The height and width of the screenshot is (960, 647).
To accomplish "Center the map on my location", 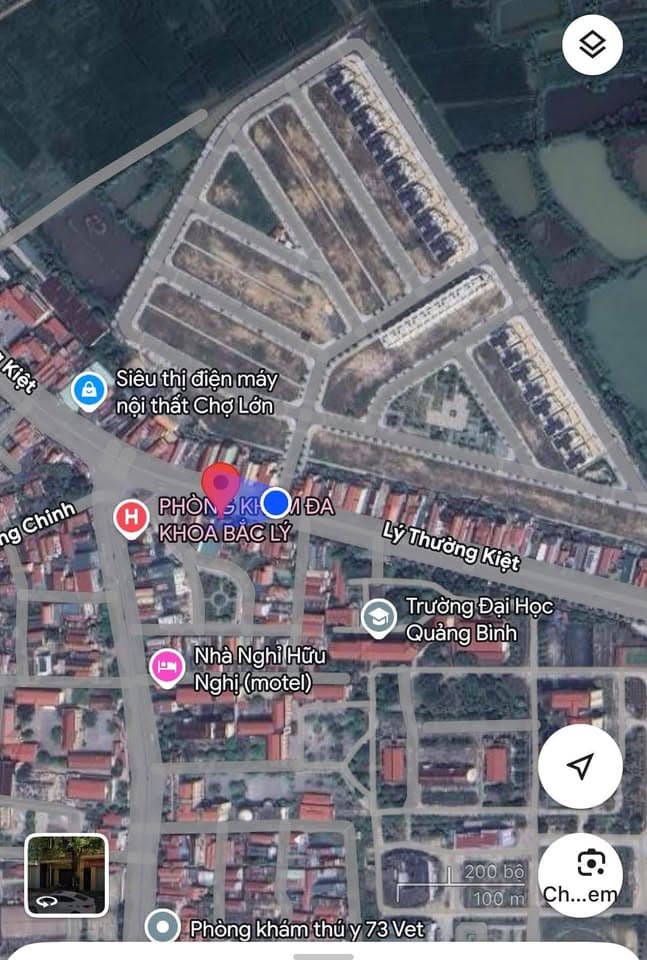I will (580, 766).
